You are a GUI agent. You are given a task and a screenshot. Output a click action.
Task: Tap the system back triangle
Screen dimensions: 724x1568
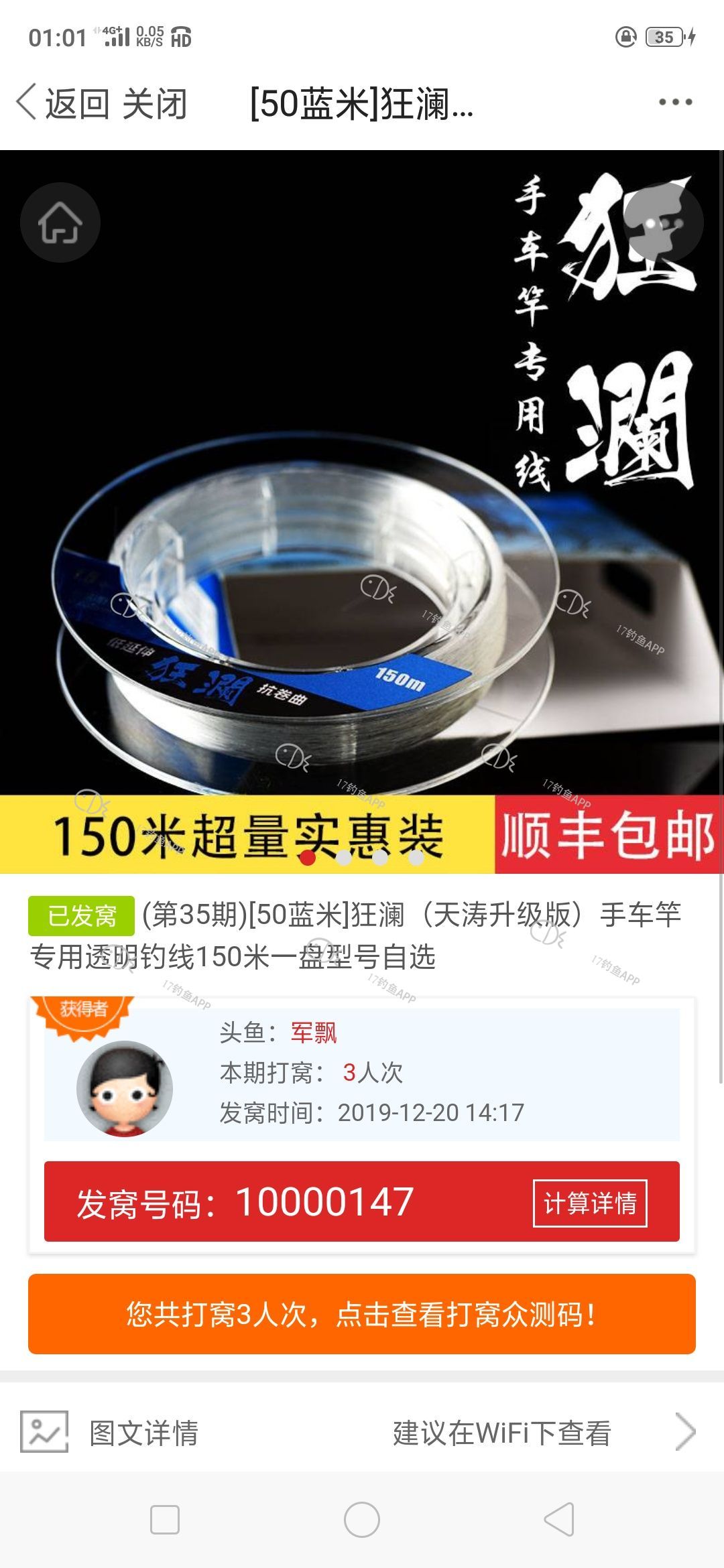coord(559,1519)
